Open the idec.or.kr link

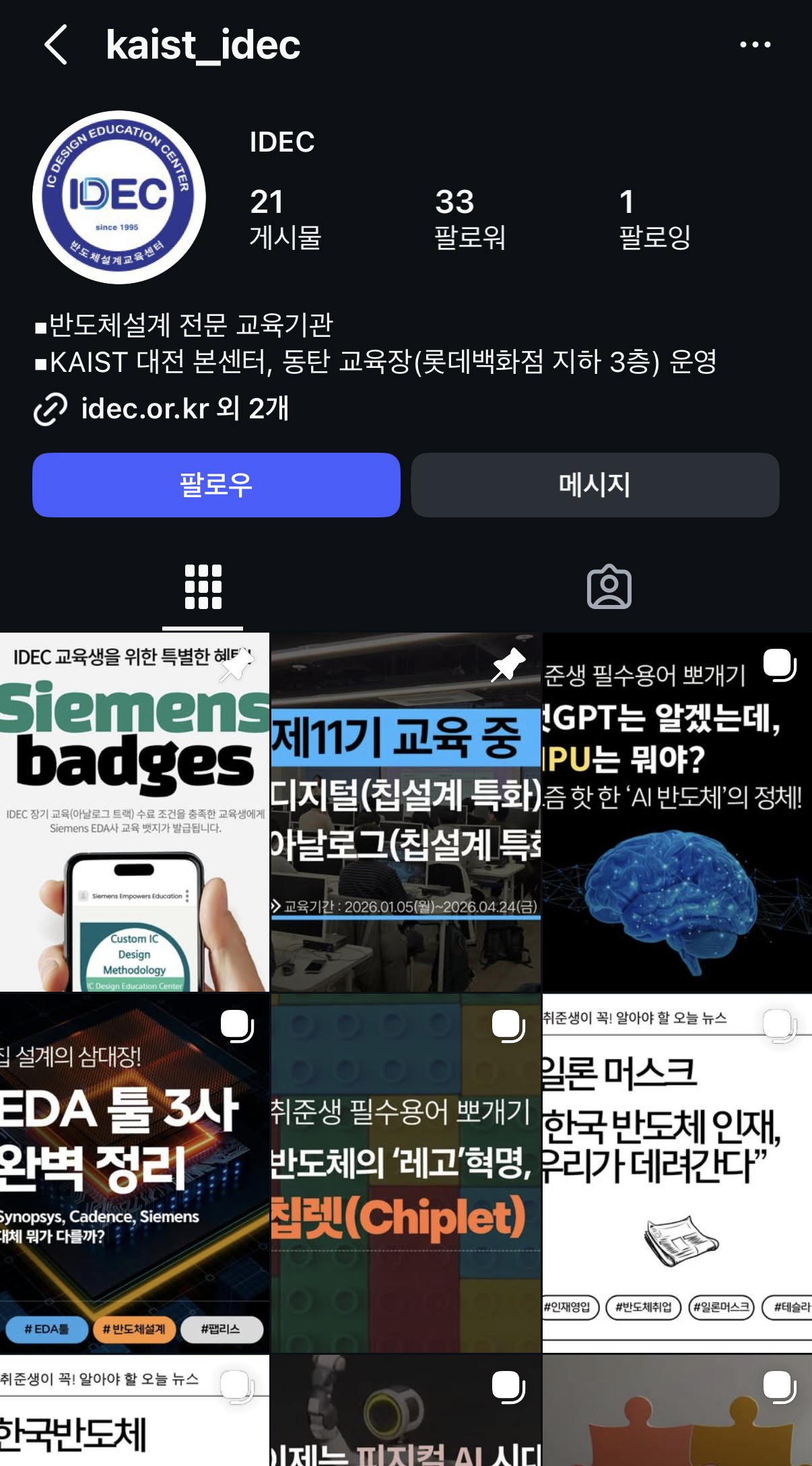click(x=162, y=409)
